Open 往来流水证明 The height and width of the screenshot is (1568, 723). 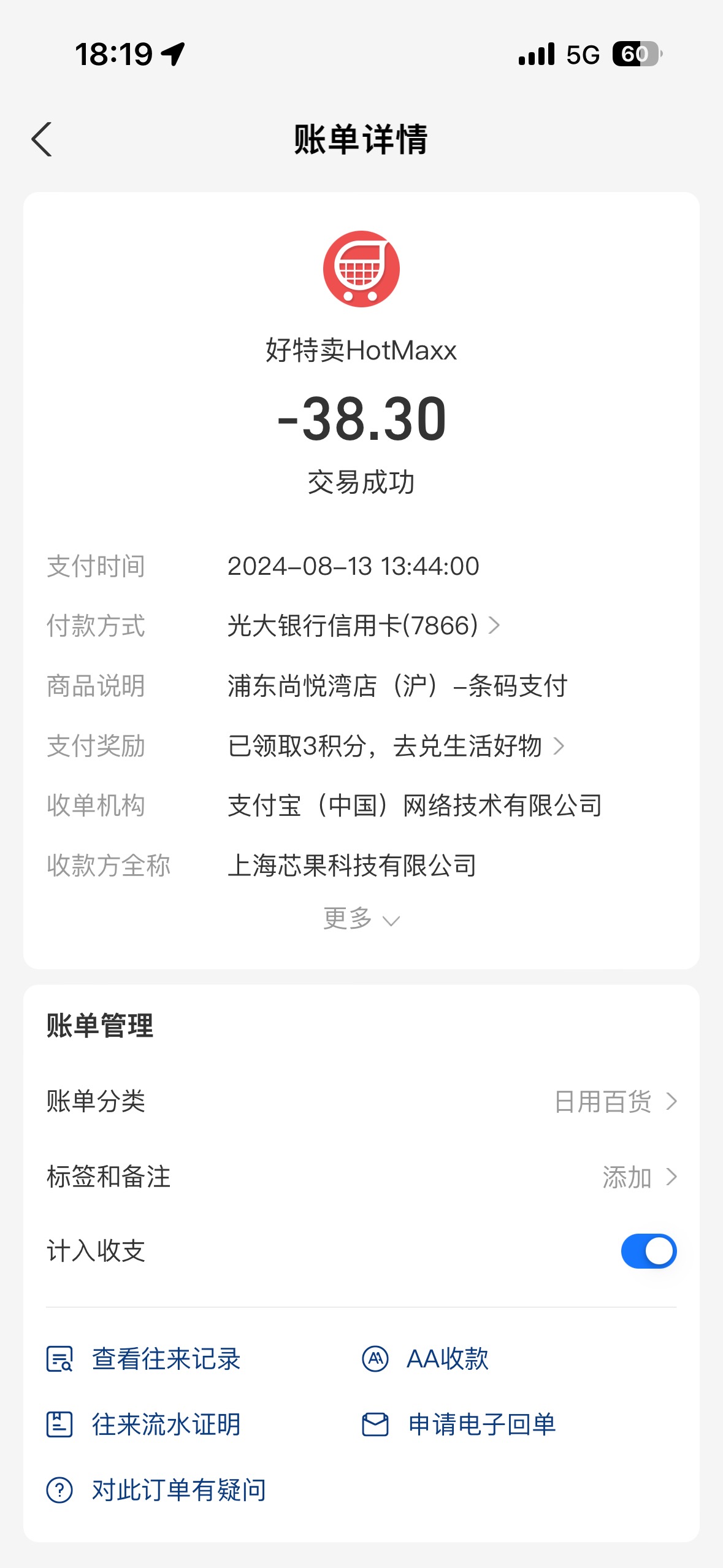click(x=143, y=1424)
